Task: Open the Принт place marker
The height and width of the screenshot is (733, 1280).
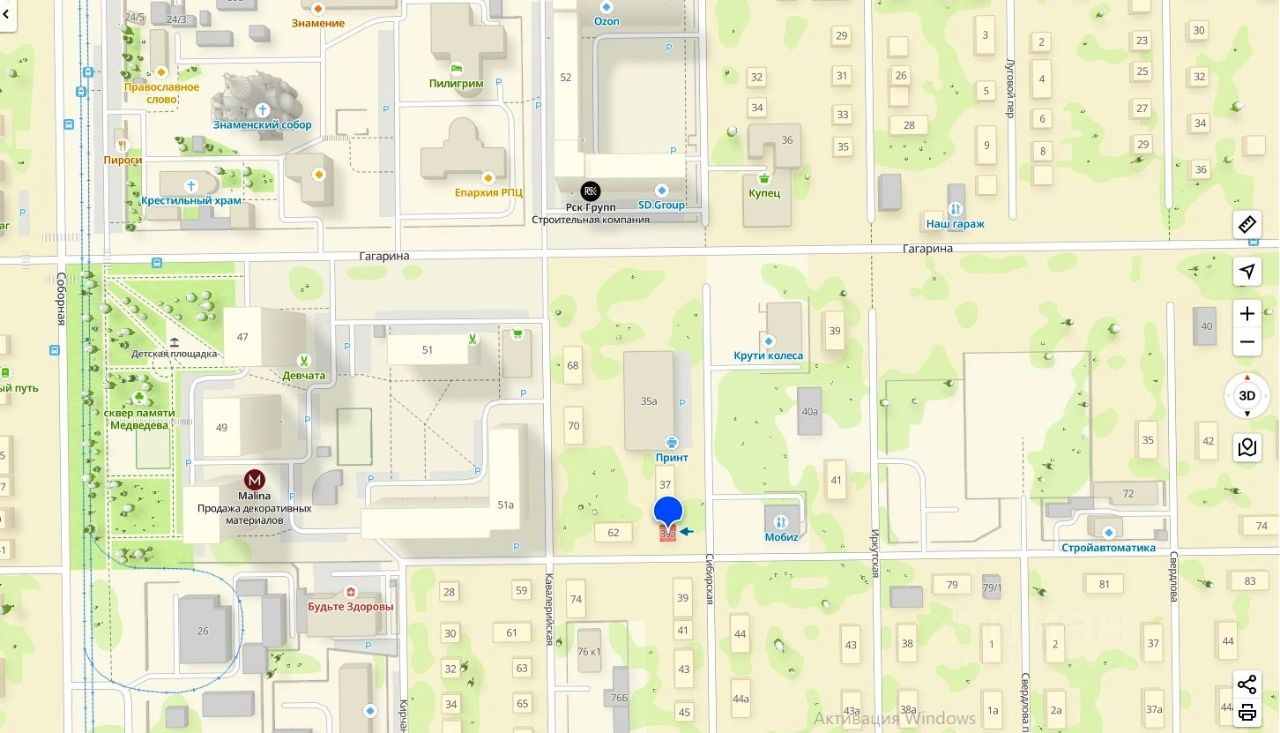Action: (671, 442)
